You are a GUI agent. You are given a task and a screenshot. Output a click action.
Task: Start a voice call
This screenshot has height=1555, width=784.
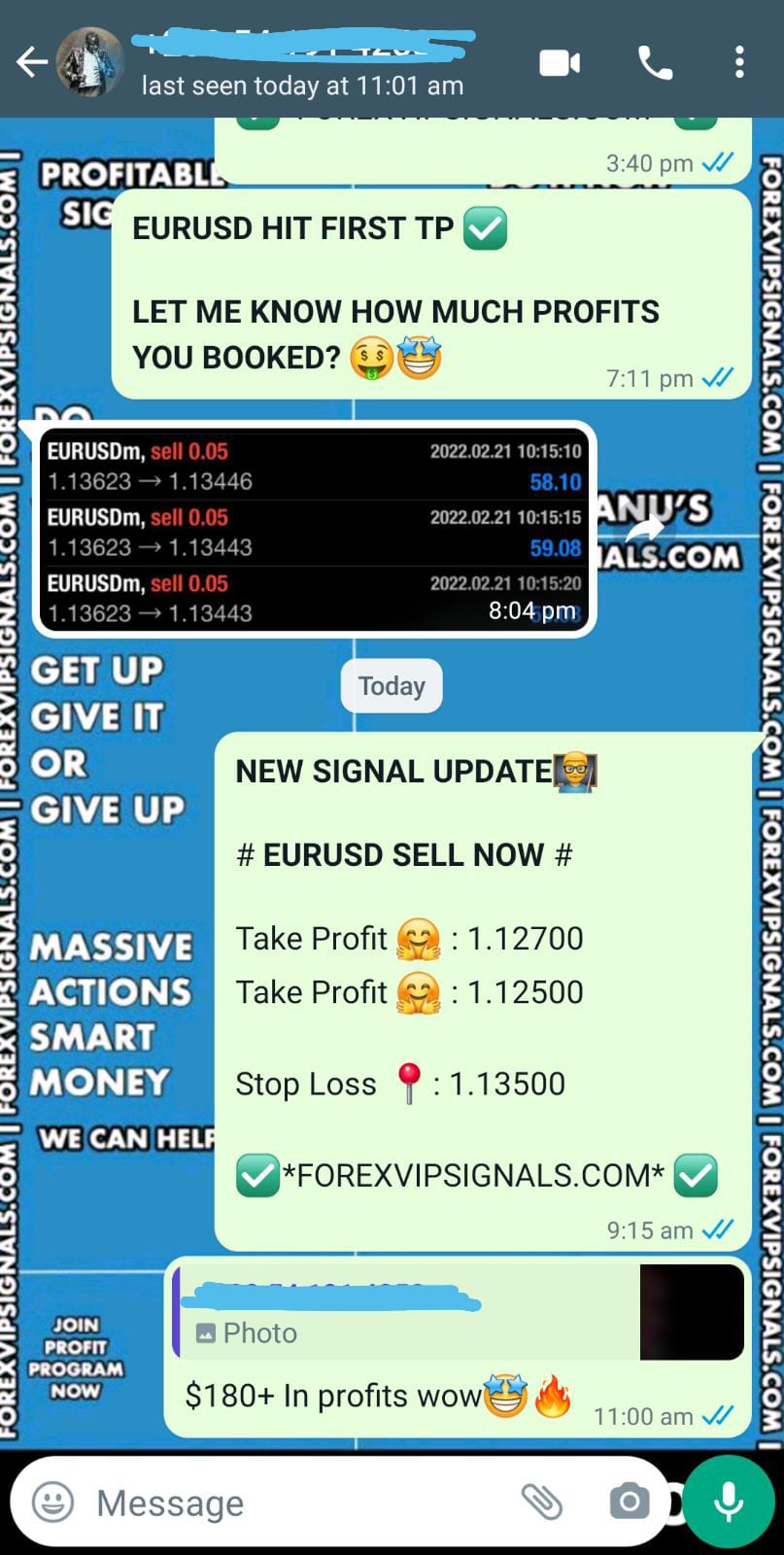[x=654, y=63]
